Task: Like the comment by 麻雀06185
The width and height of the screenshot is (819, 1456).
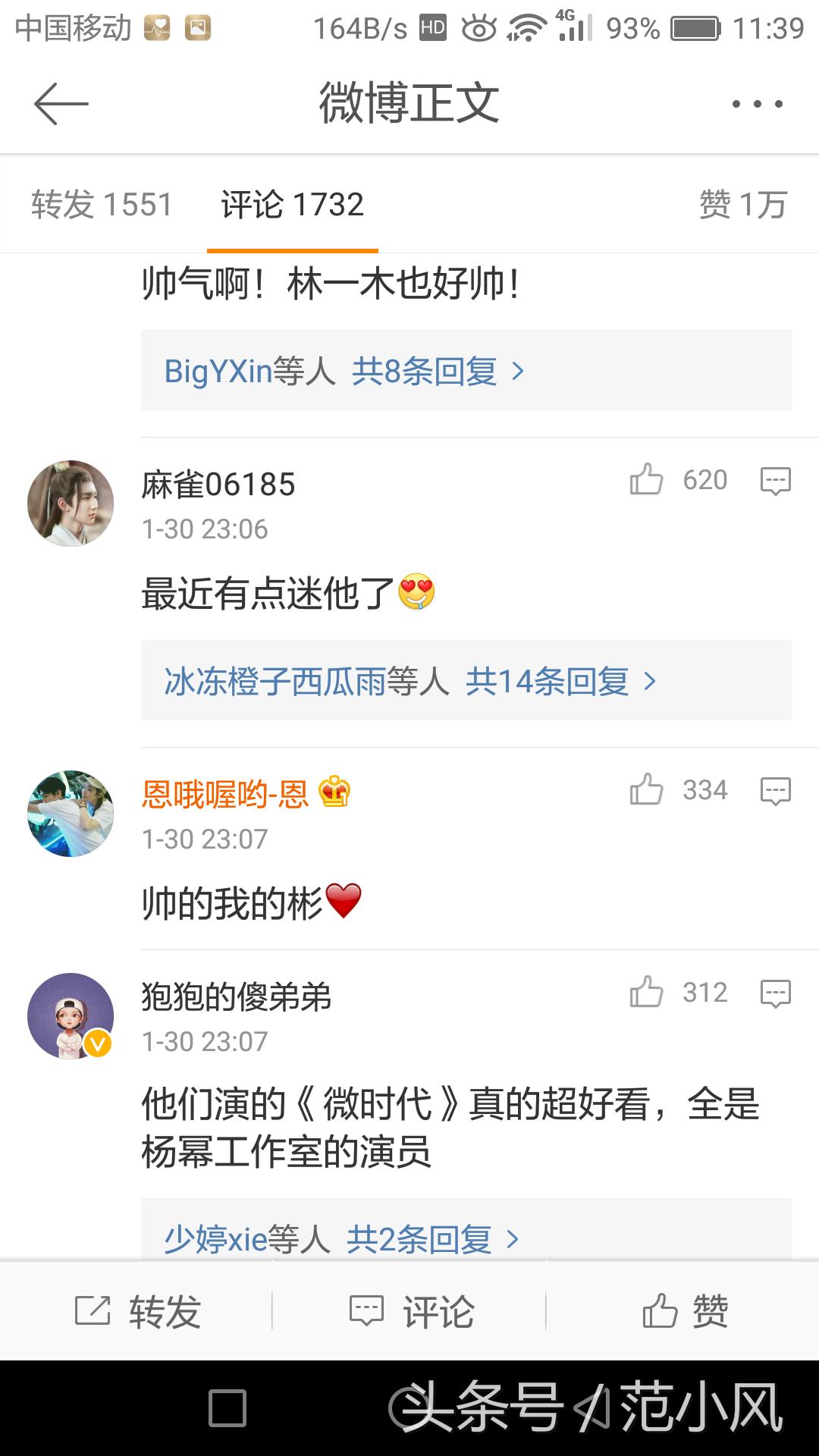Action: [x=647, y=480]
